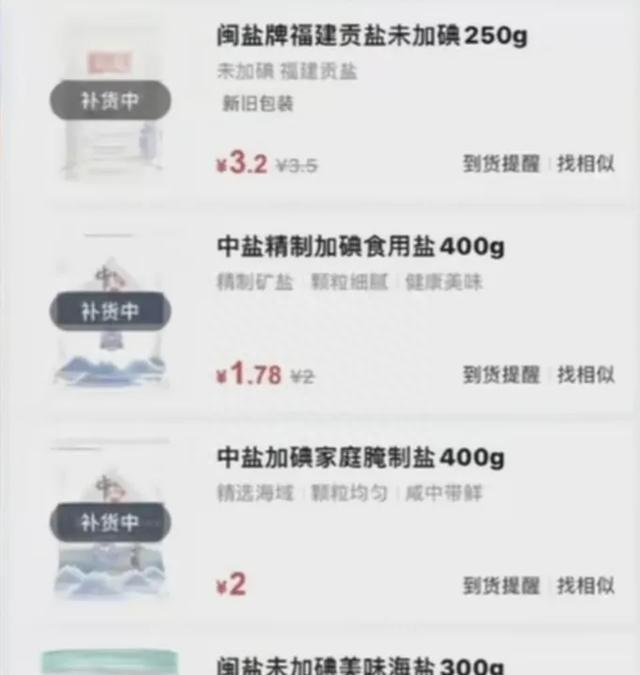
Task: Tap 到货提醒 for 闽盐牌福建贡盐
Action: tap(500, 164)
